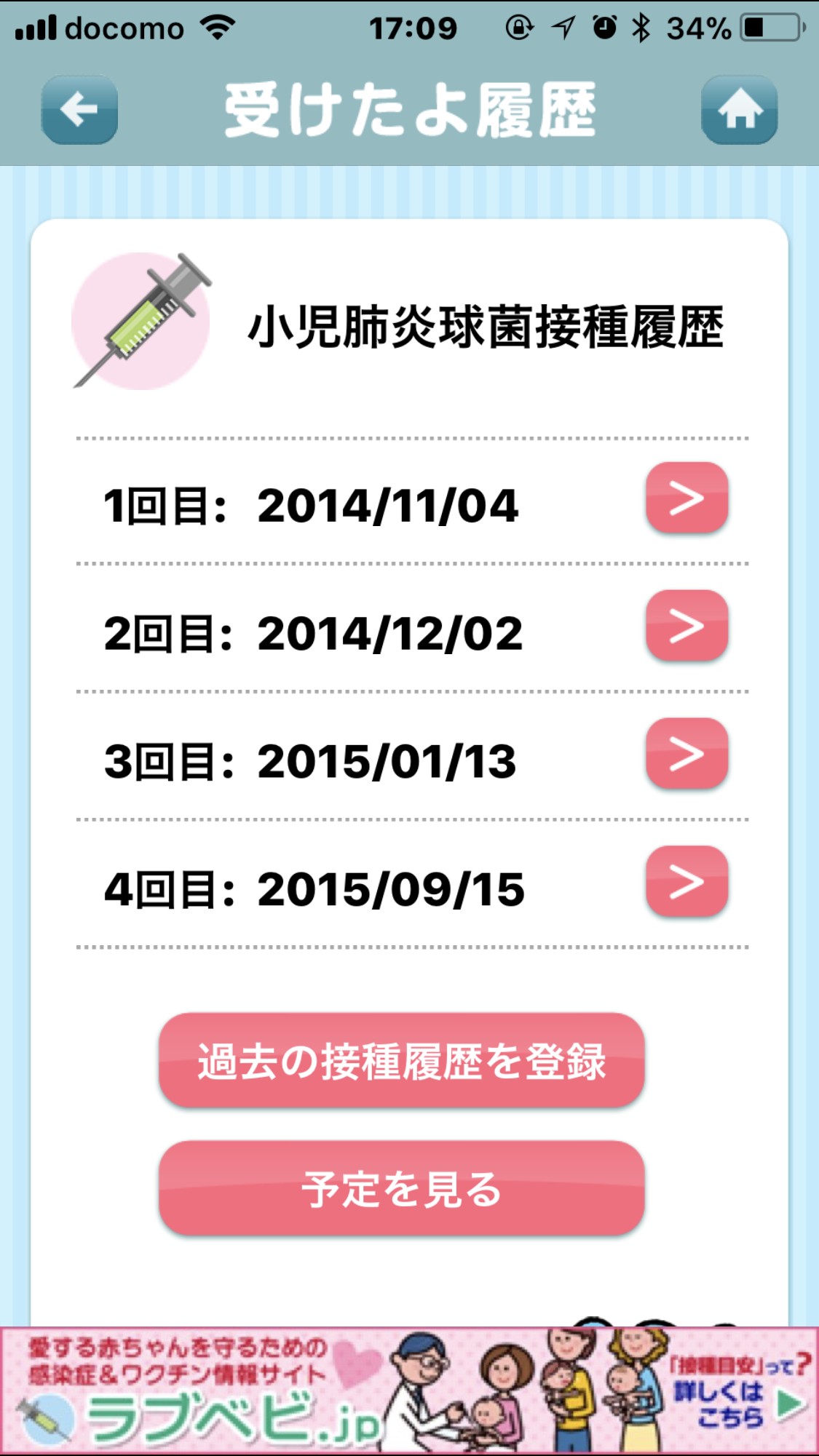Open the home screen icon
The width and height of the screenshot is (819, 1456).
coord(739,110)
